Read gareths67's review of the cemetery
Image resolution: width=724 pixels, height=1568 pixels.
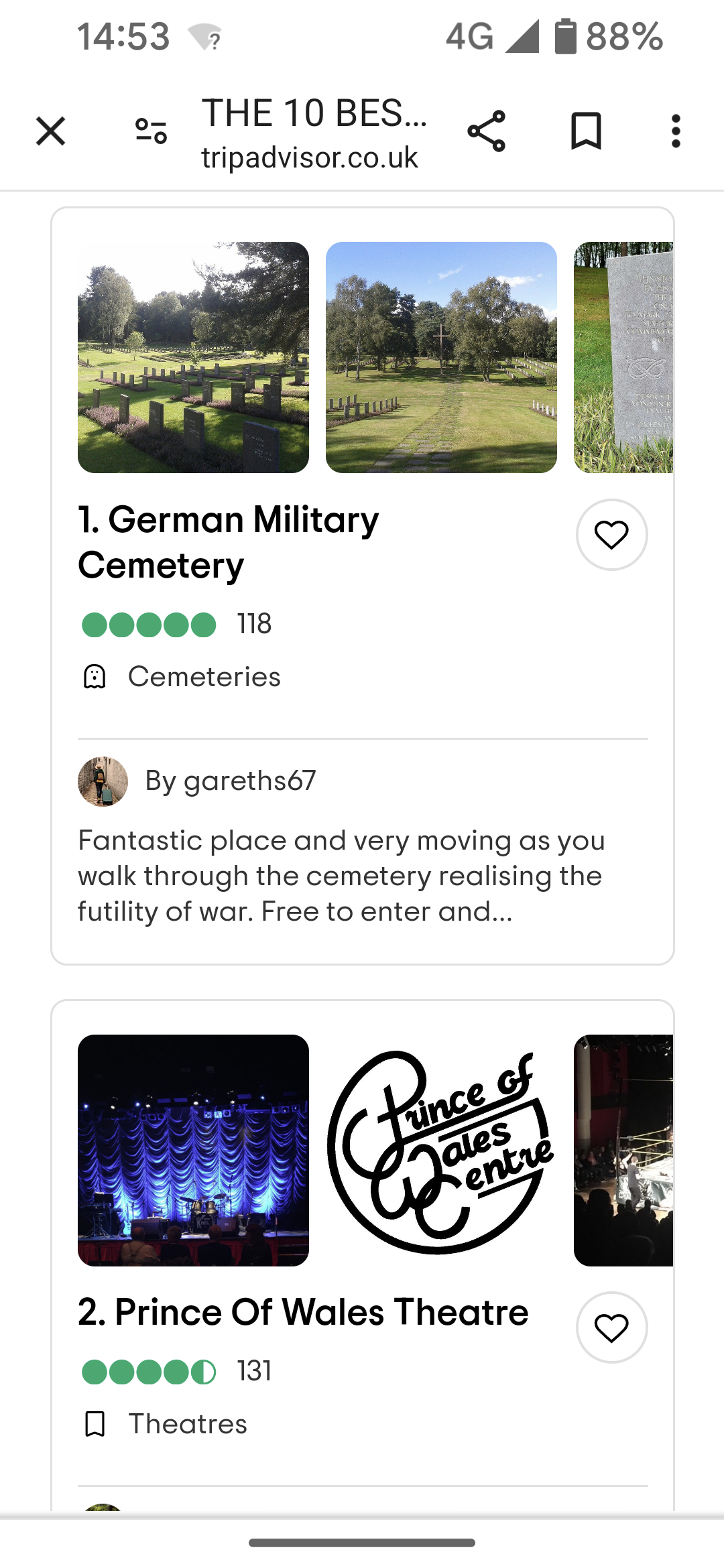point(342,875)
